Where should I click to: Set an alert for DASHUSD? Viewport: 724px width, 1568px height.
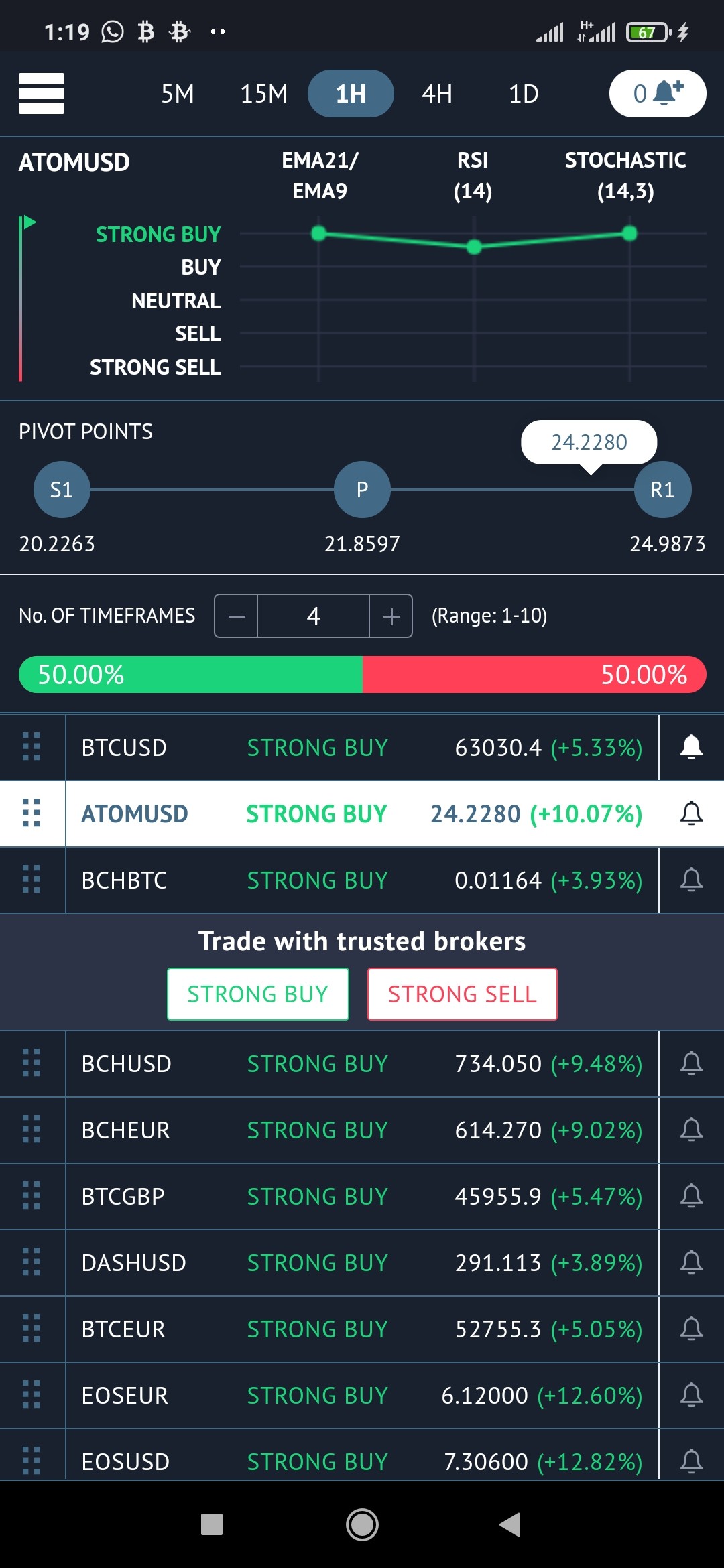[x=691, y=1262]
